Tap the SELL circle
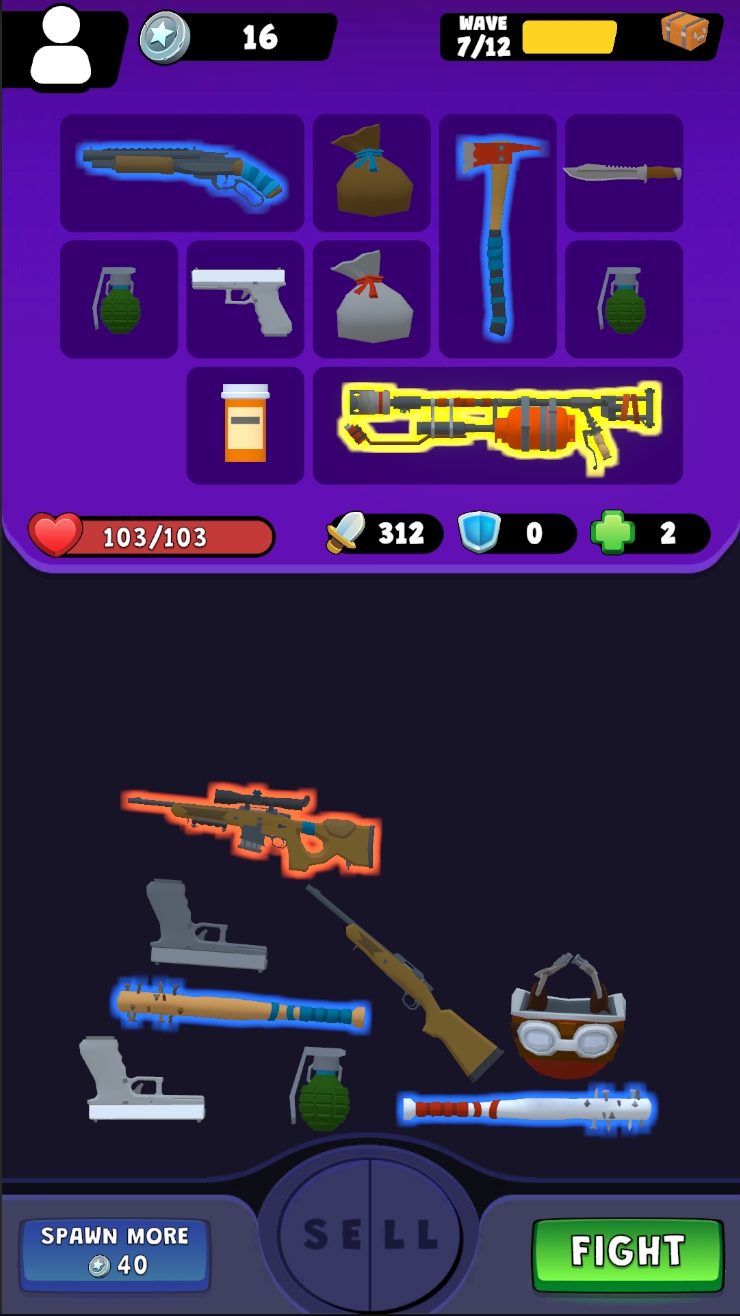The height and width of the screenshot is (1316, 740). coord(370,1235)
